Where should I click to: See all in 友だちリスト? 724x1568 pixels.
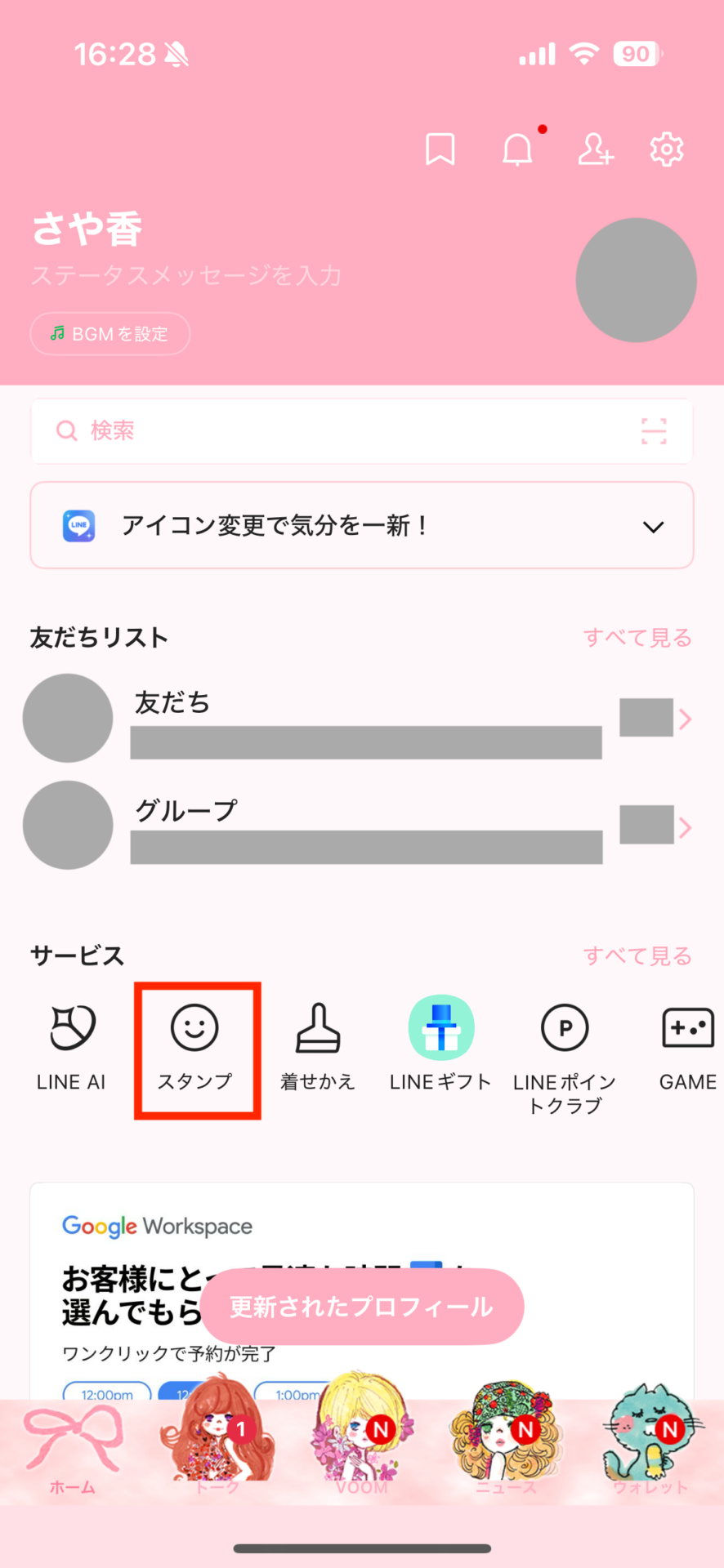[x=637, y=638]
